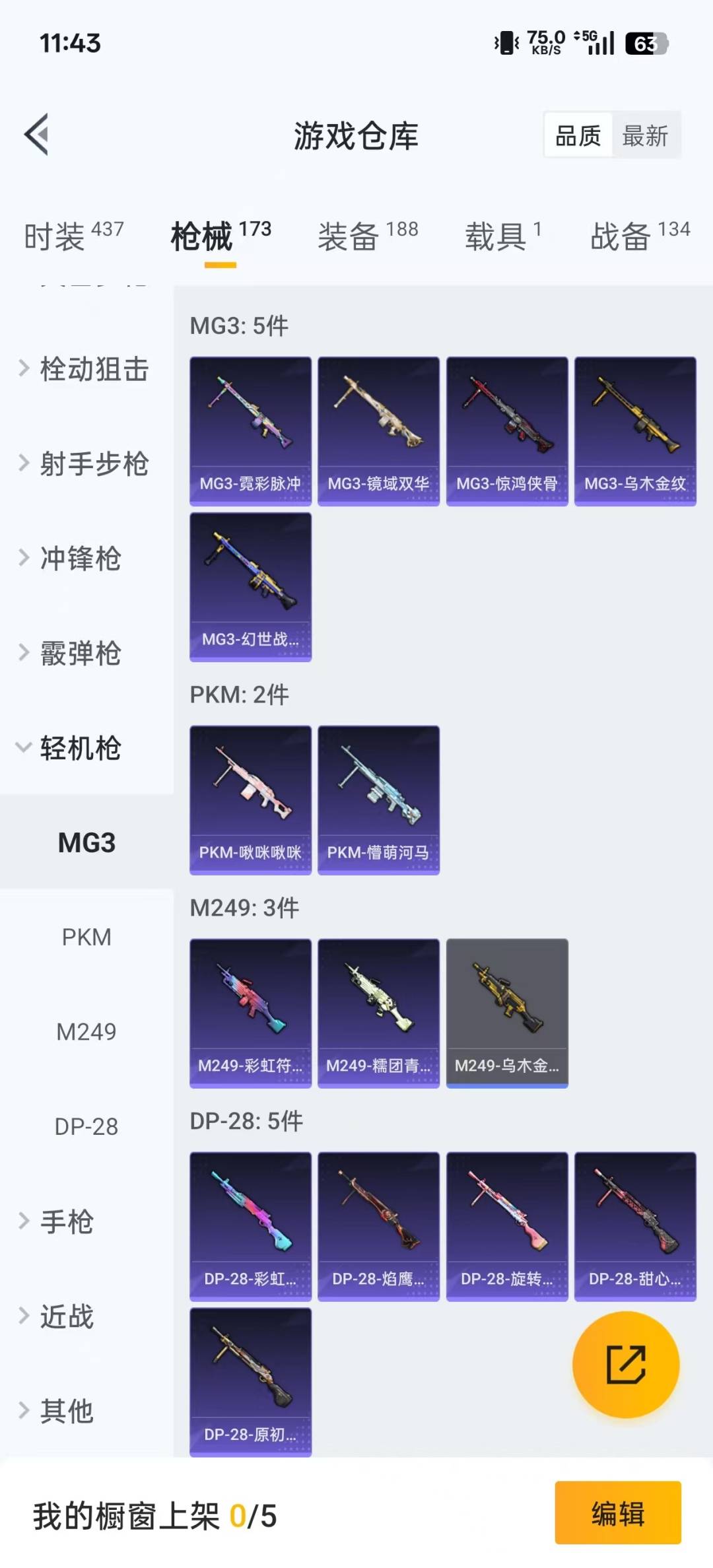The width and height of the screenshot is (713, 1568).
Task: Go back from 游戏仓库 page
Action: [x=37, y=135]
